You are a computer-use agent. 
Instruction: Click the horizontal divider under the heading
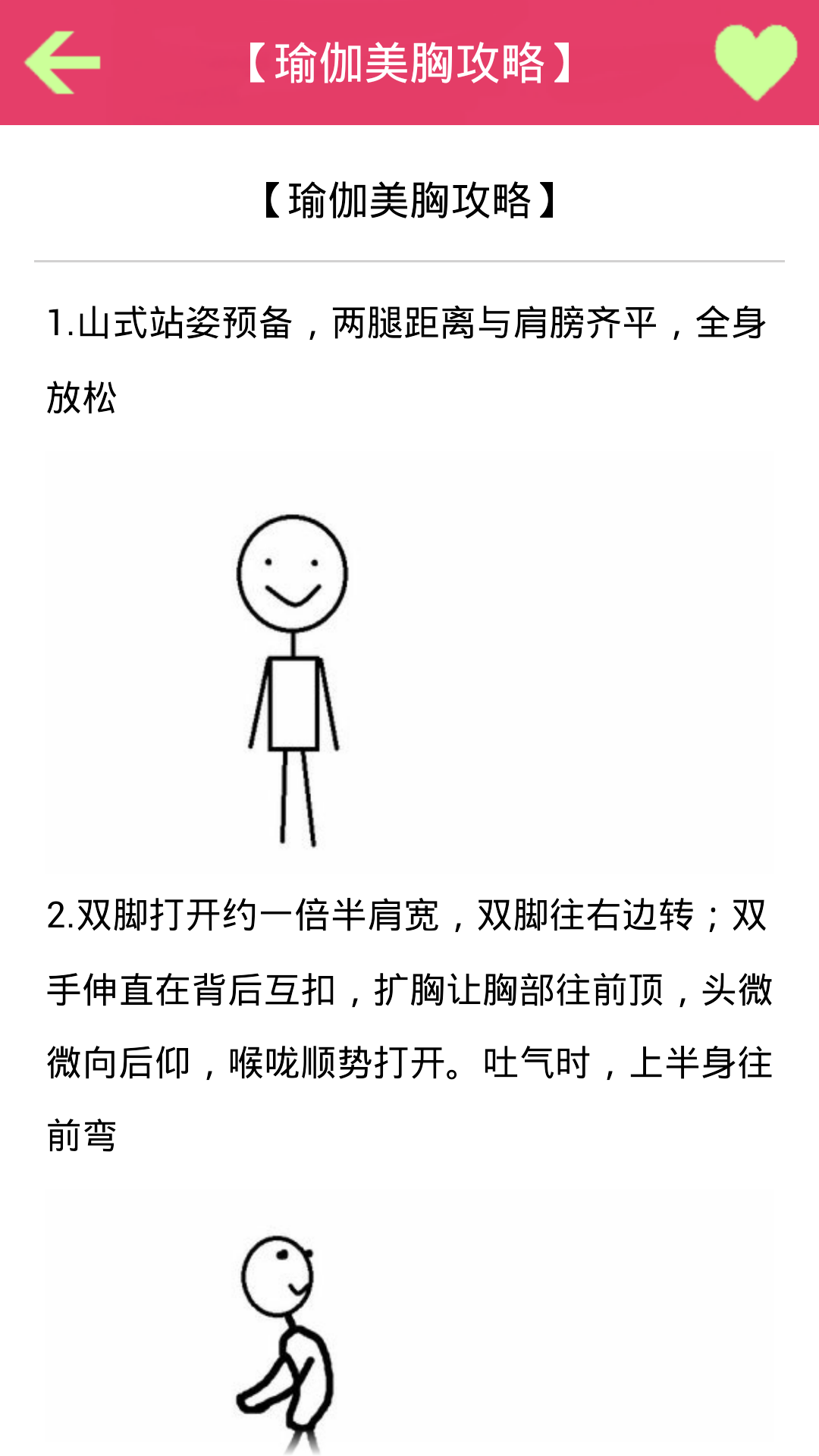tap(409, 259)
